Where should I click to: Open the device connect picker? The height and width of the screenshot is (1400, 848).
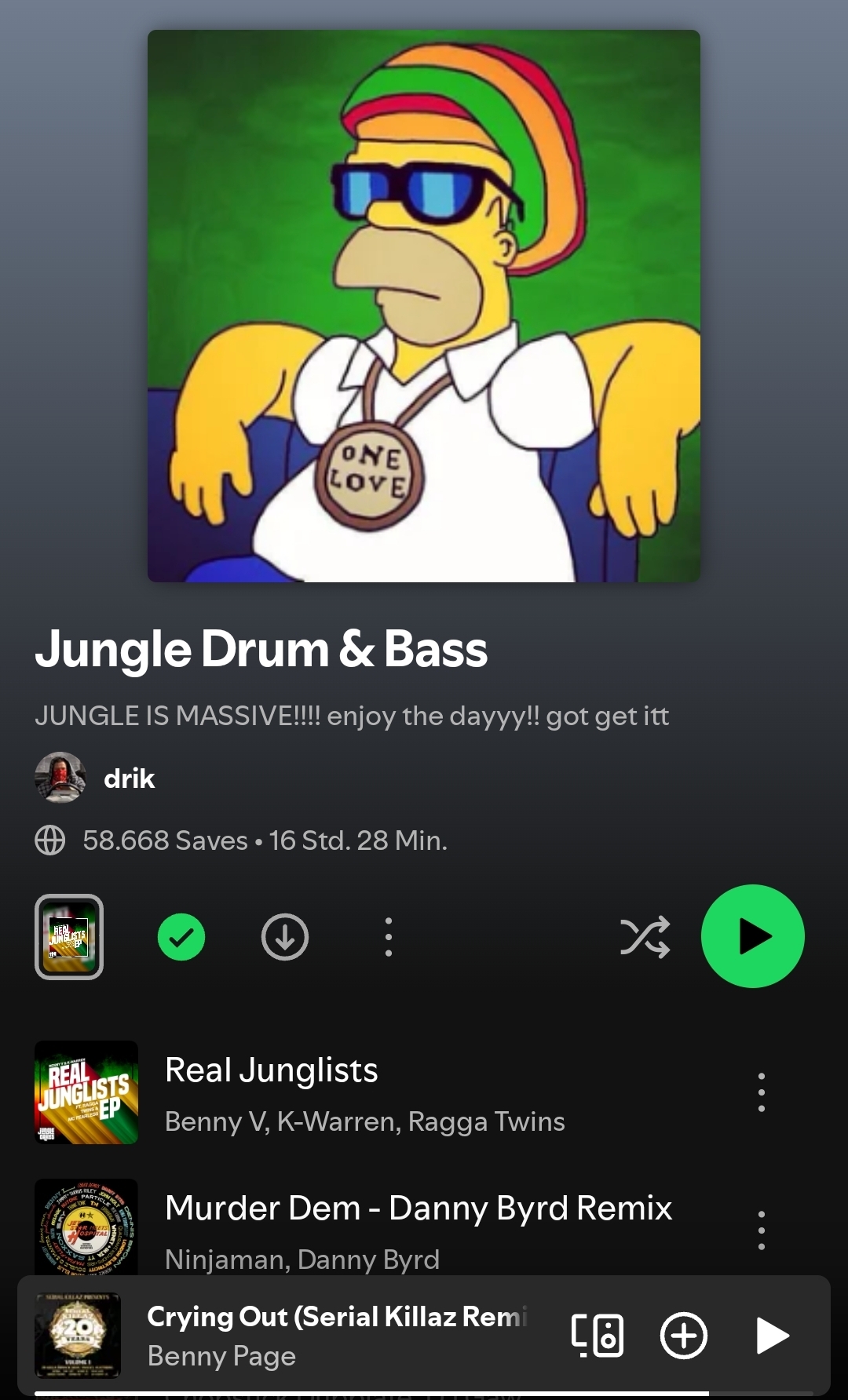tap(598, 1336)
